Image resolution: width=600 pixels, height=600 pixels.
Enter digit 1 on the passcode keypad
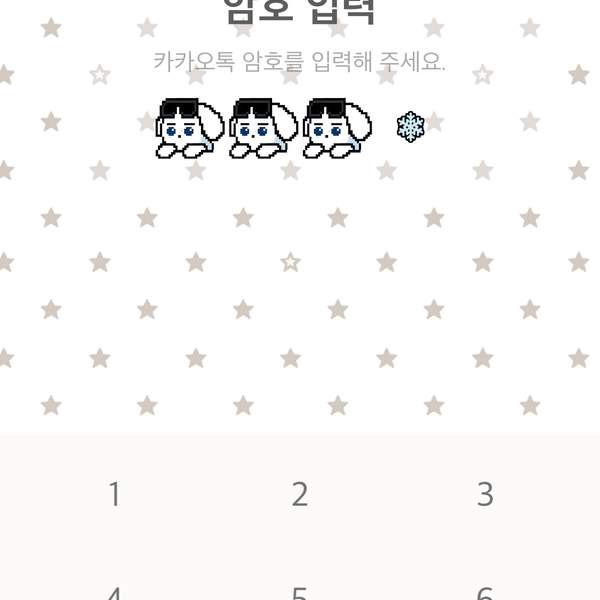pyautogui.click(x=114, y=494)
